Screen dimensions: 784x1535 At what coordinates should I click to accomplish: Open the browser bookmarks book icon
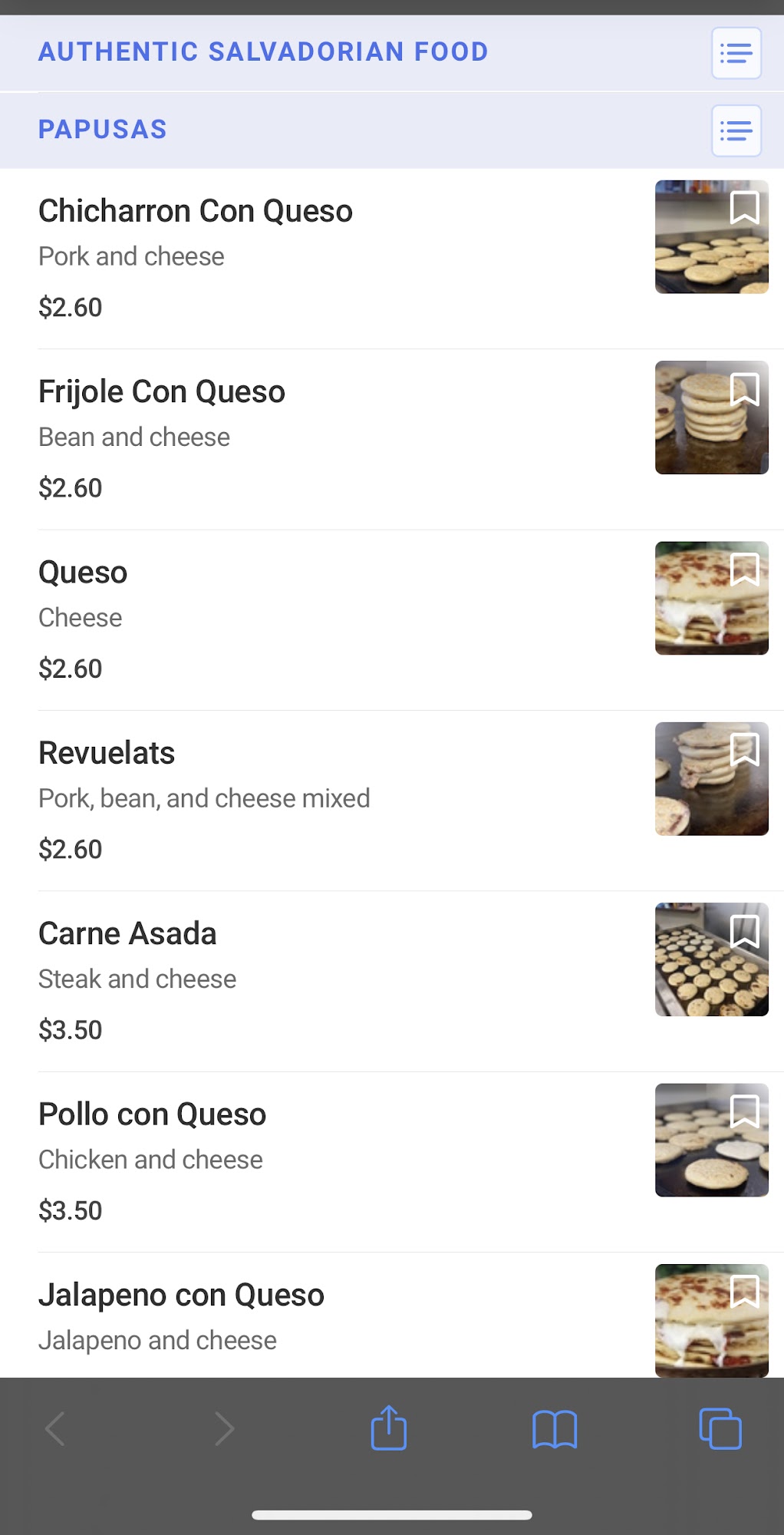pyautogui.click(x=555, y=1429)
